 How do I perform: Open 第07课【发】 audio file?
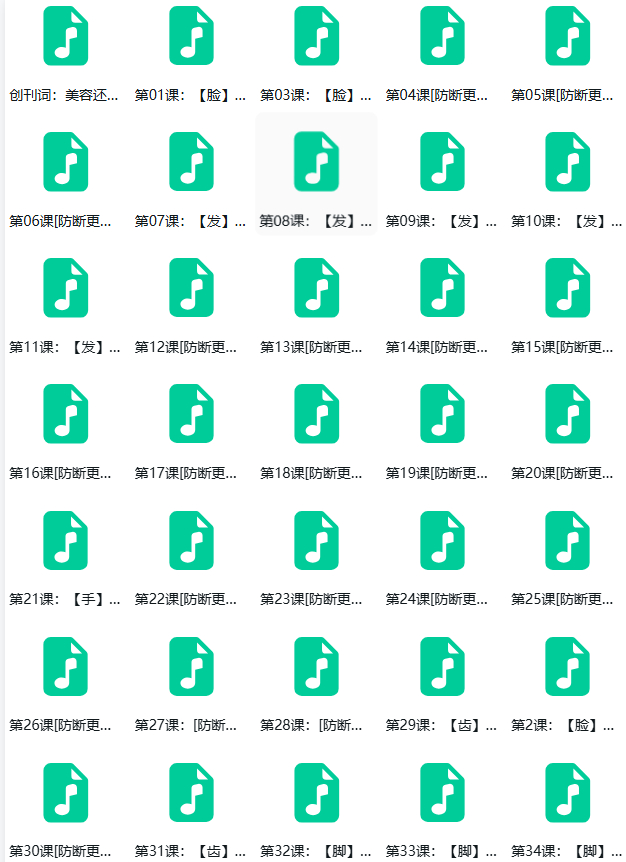point(191,162)
